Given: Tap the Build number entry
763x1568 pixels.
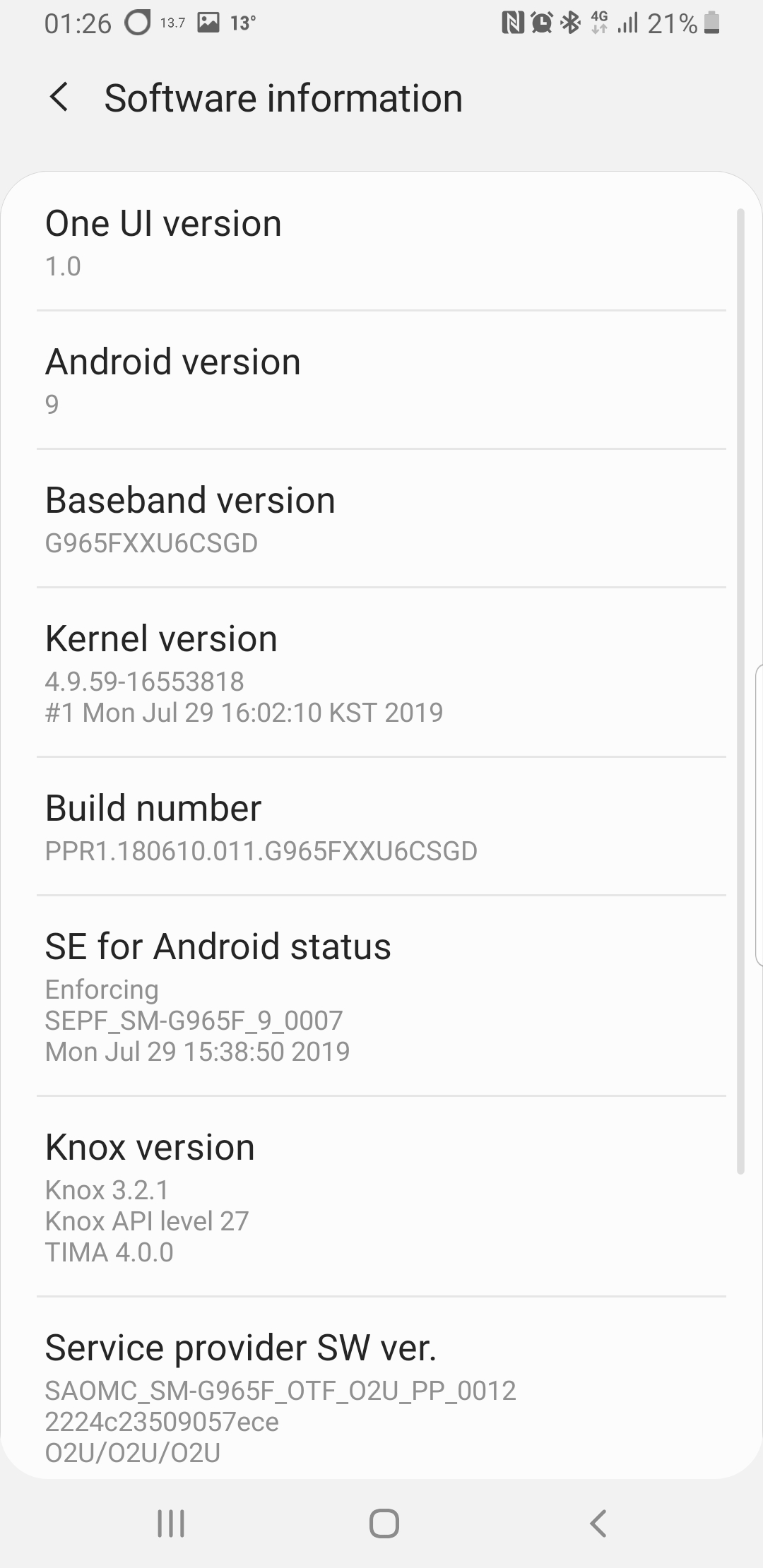Looking at the screenshot, I should click(381, 825).
